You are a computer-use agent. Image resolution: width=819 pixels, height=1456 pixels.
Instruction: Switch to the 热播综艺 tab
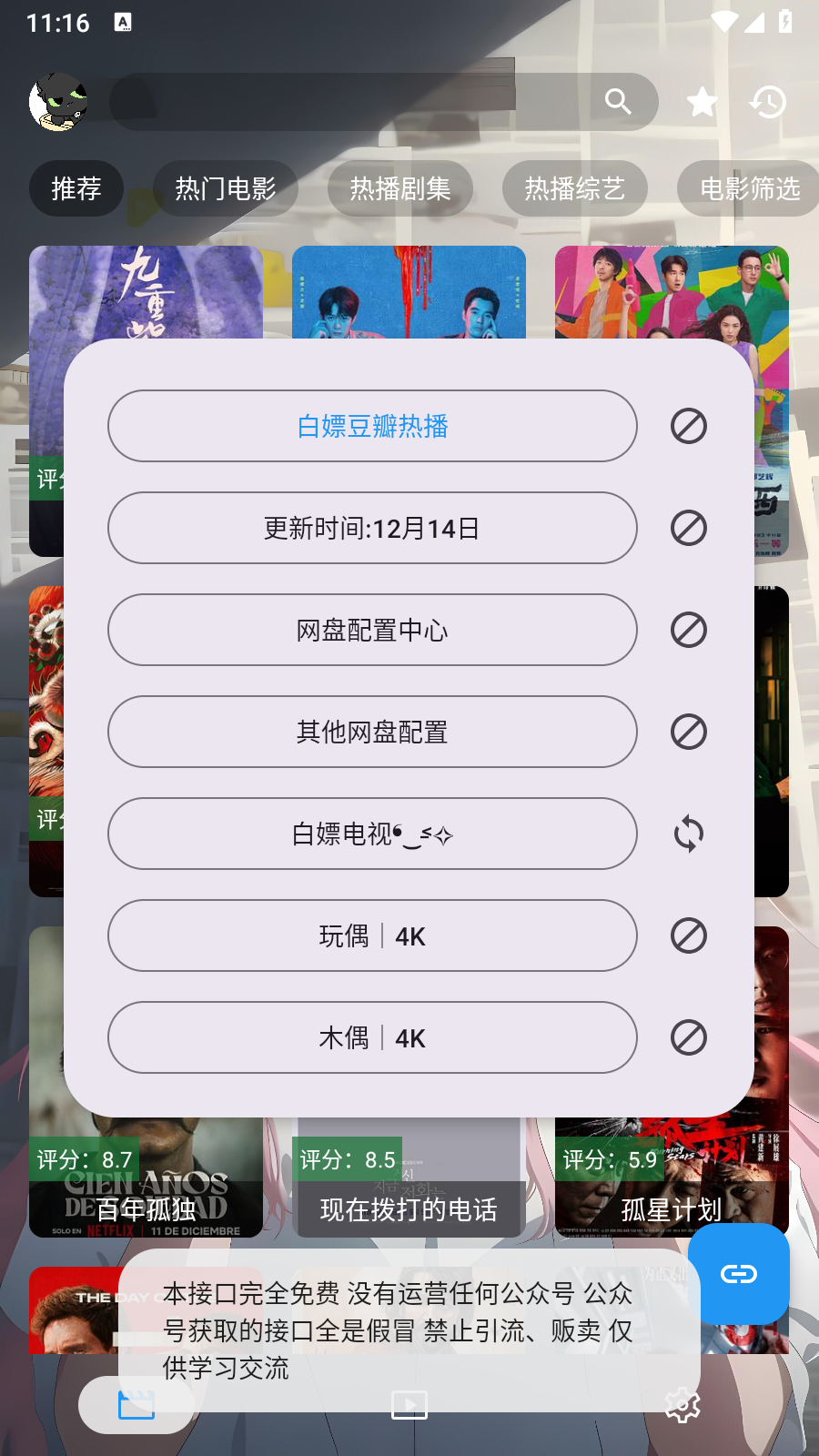(x=575, y=188)
